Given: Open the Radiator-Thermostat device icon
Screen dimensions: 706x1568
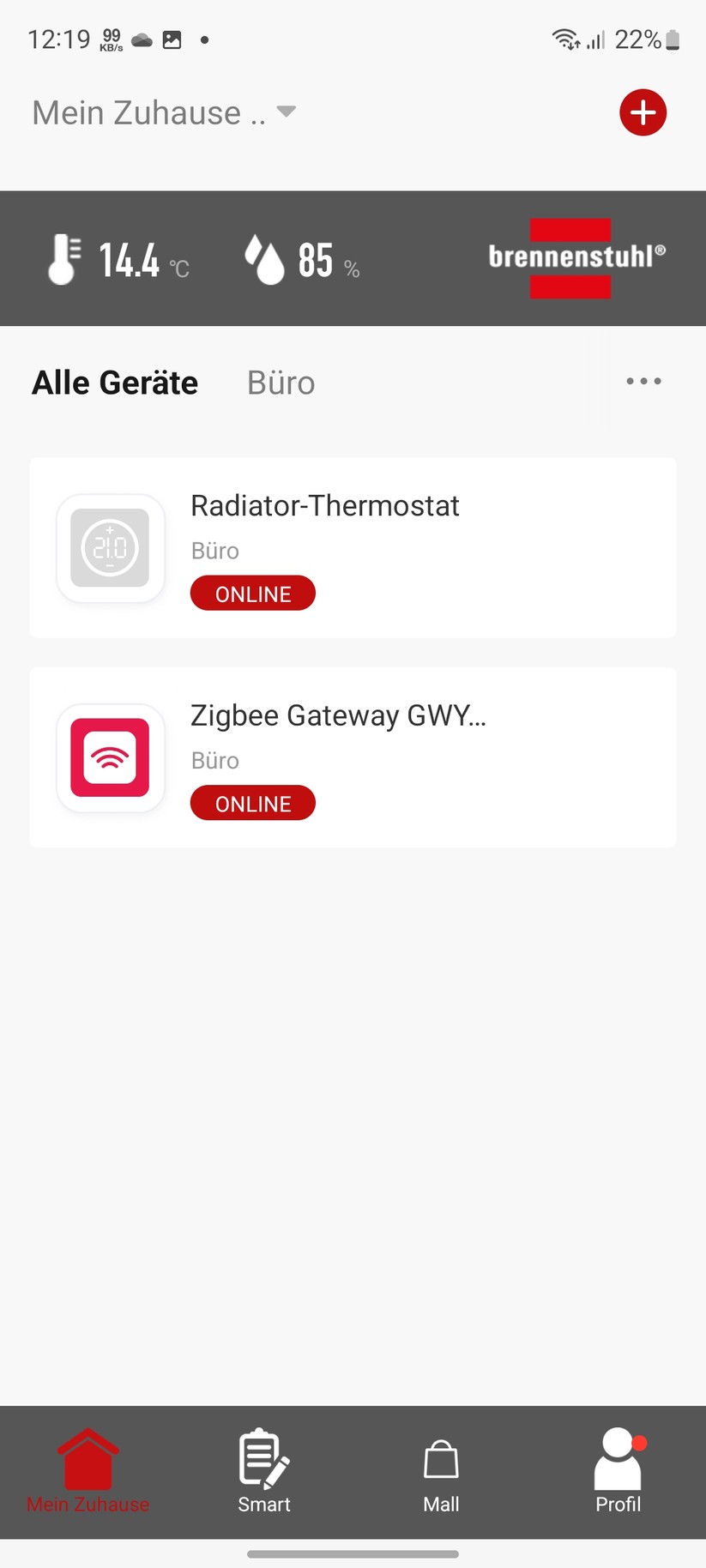Looking at the screenshot, I should click(110, 547).
